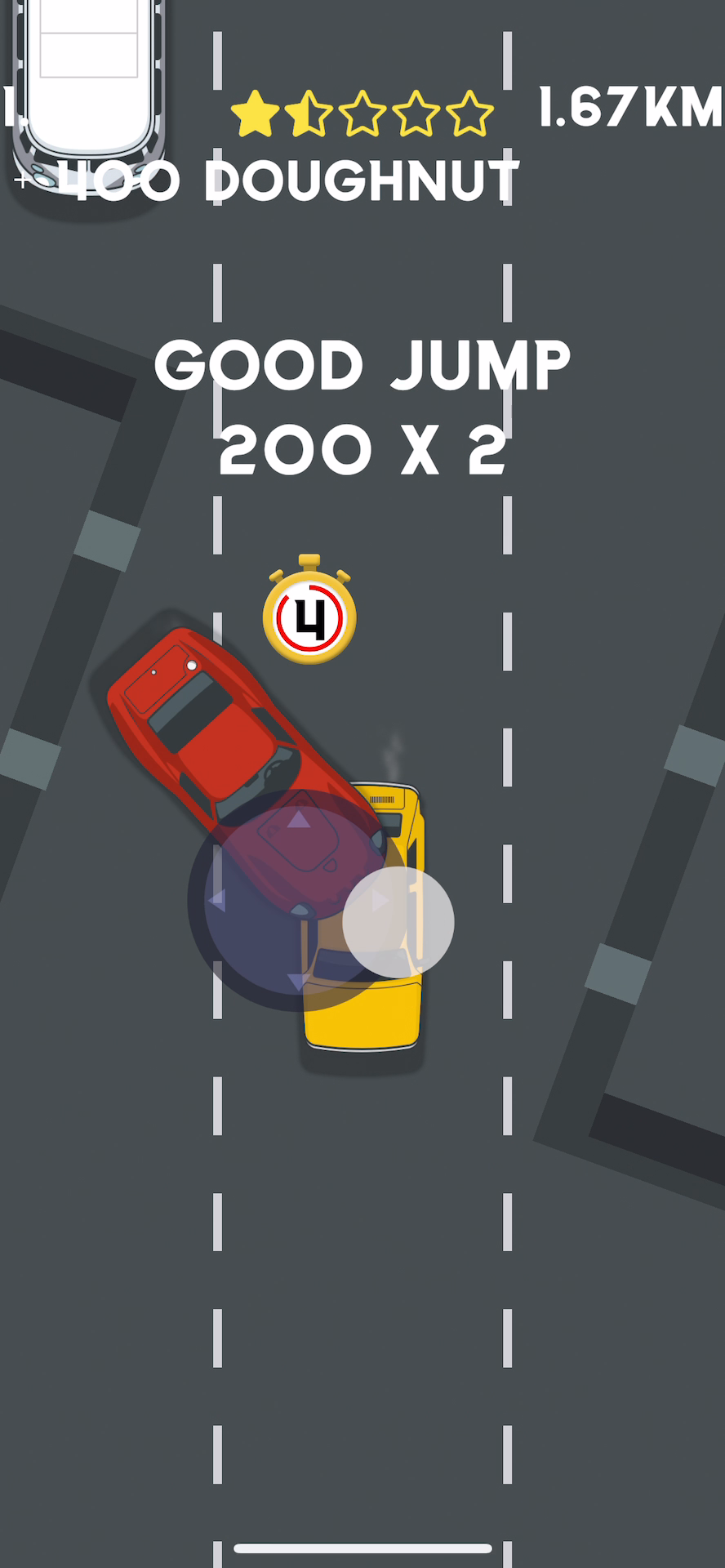Image resolution: width=725 pixels, height=1568 pixels.
Task: Tap the up arrow on the joystick
Action: [x=299, y=819]
